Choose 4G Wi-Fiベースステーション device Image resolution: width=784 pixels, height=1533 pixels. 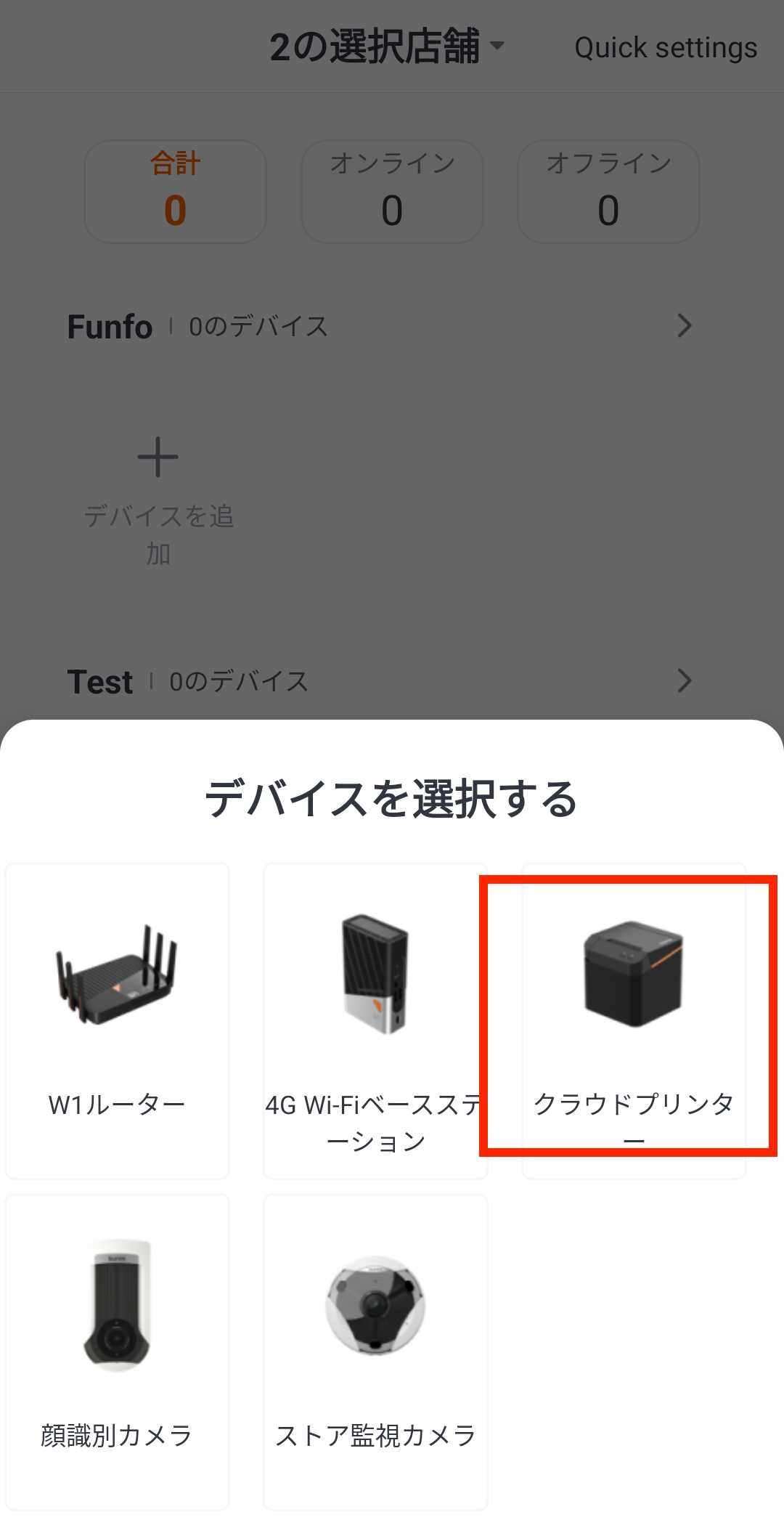point(375,1020)
